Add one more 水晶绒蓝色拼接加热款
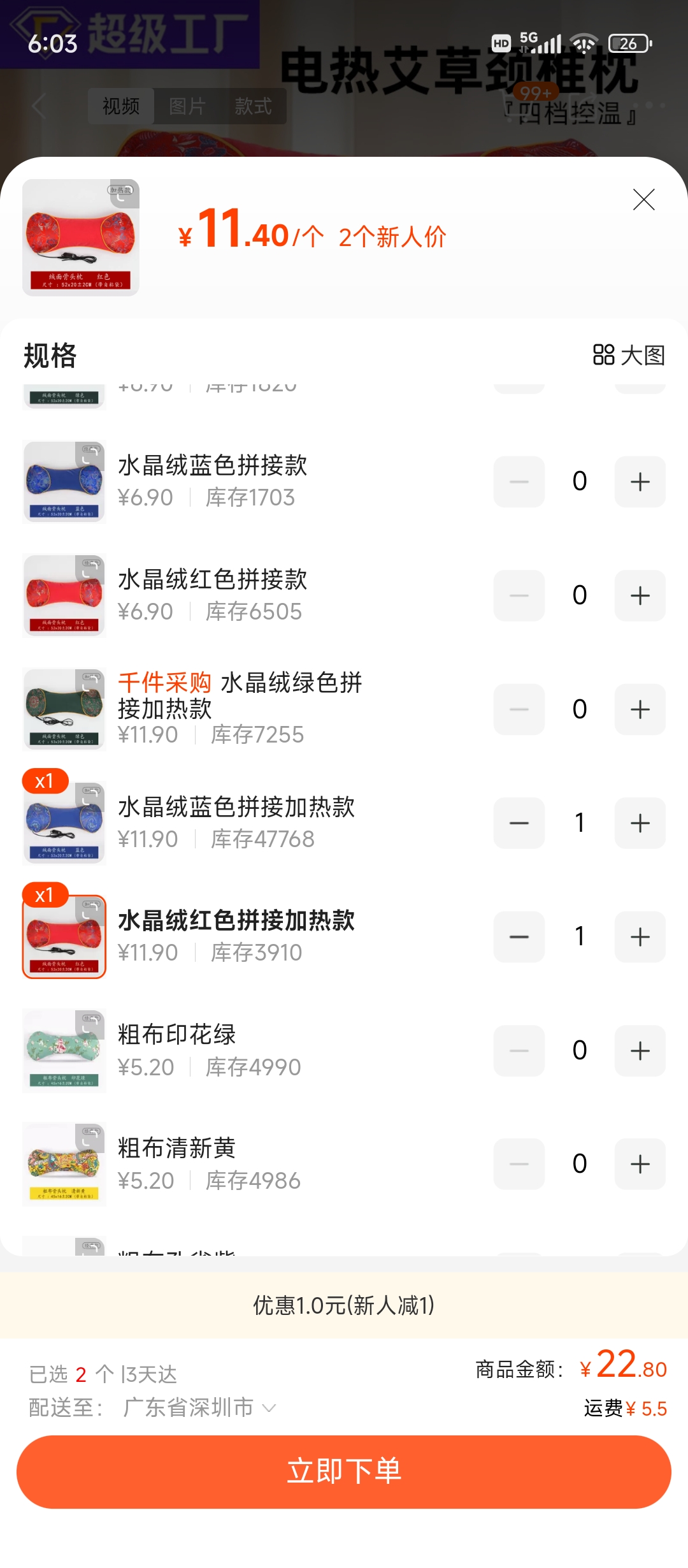The width and height of the screenshot is (688, 1568). click(640, 823)
